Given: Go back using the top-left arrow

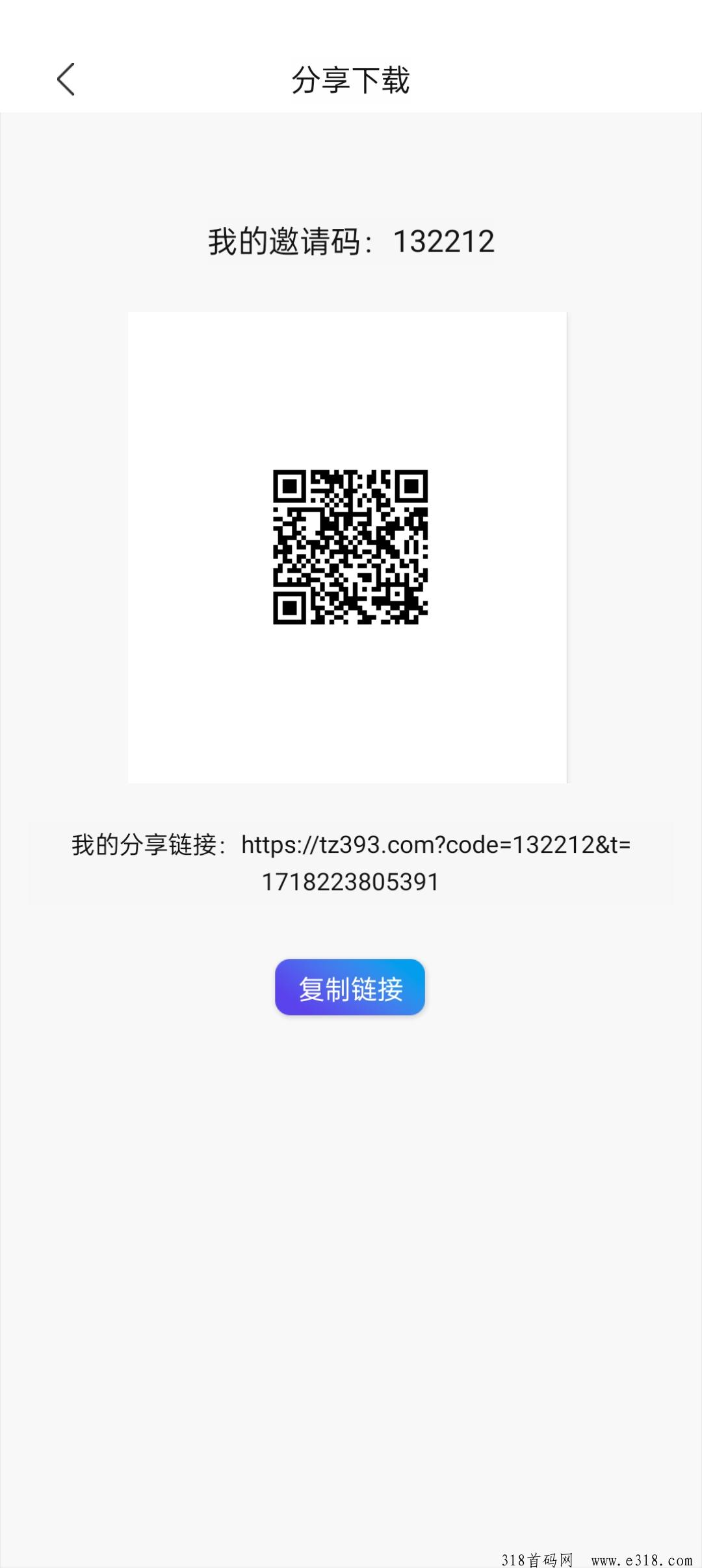Looking at the screenshot, I should point(66,79).
